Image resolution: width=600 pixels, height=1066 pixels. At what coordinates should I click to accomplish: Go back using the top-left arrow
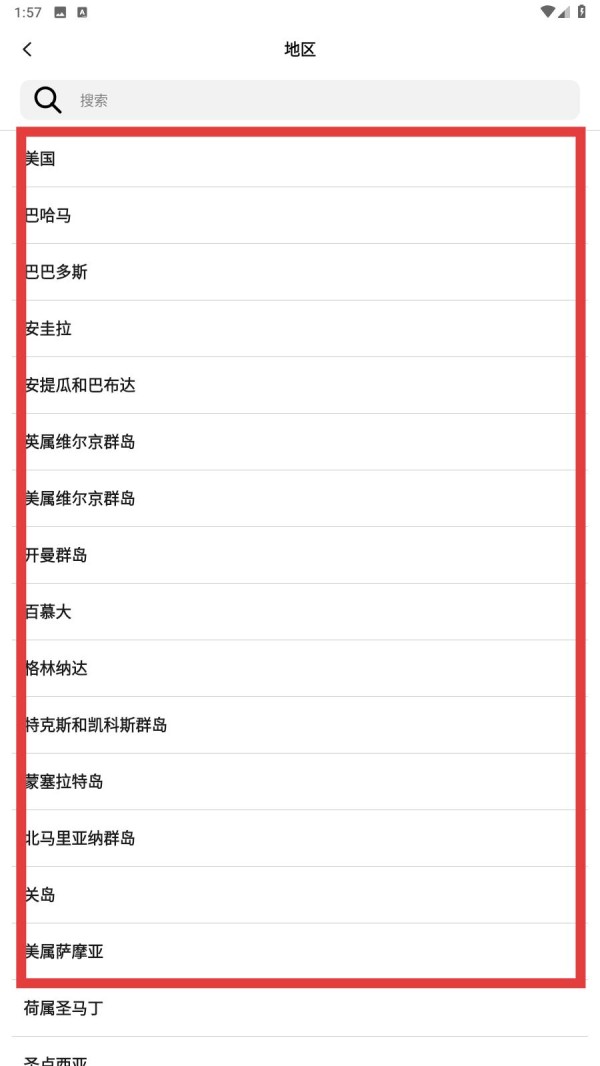tap(27, 49)
